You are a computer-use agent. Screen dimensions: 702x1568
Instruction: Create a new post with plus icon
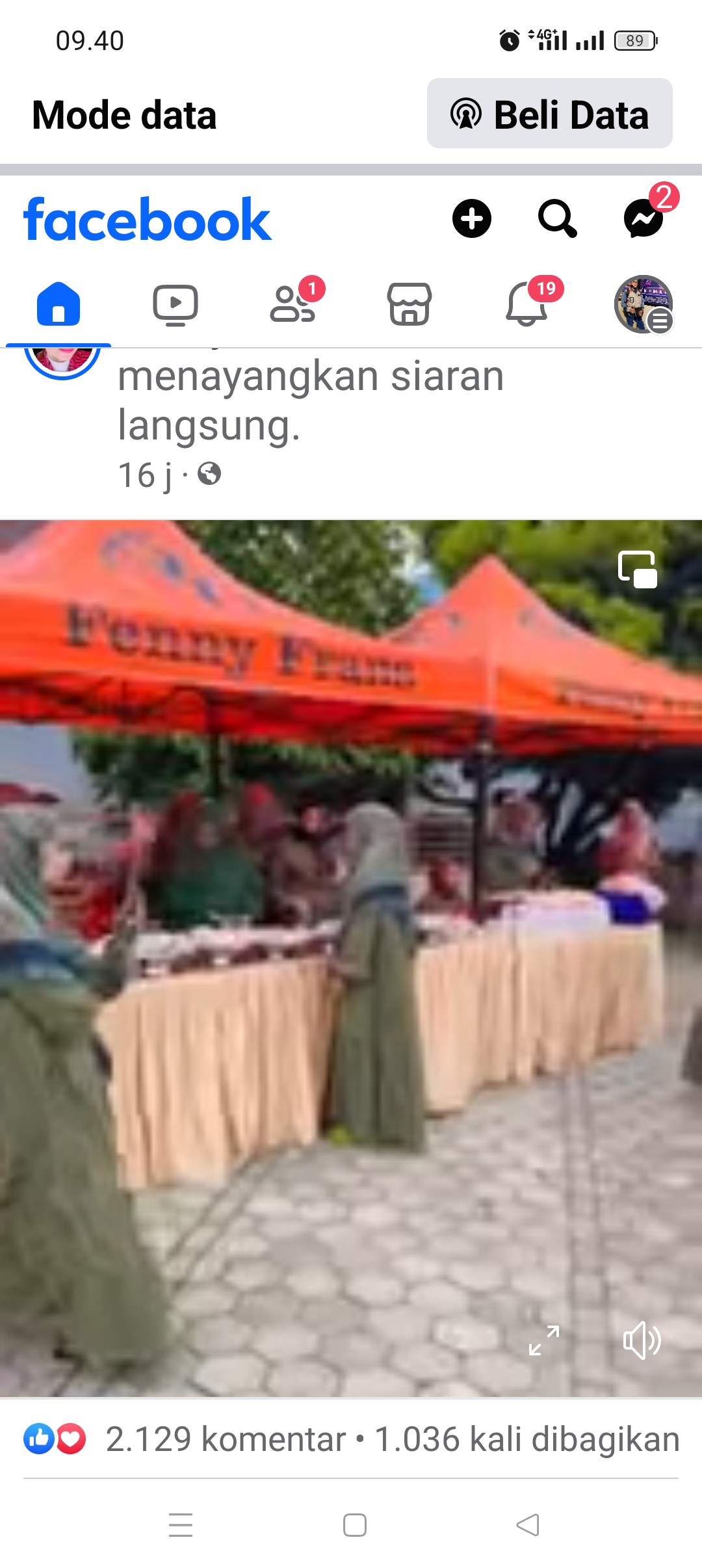pyautogui.click(x=471, y=218)
